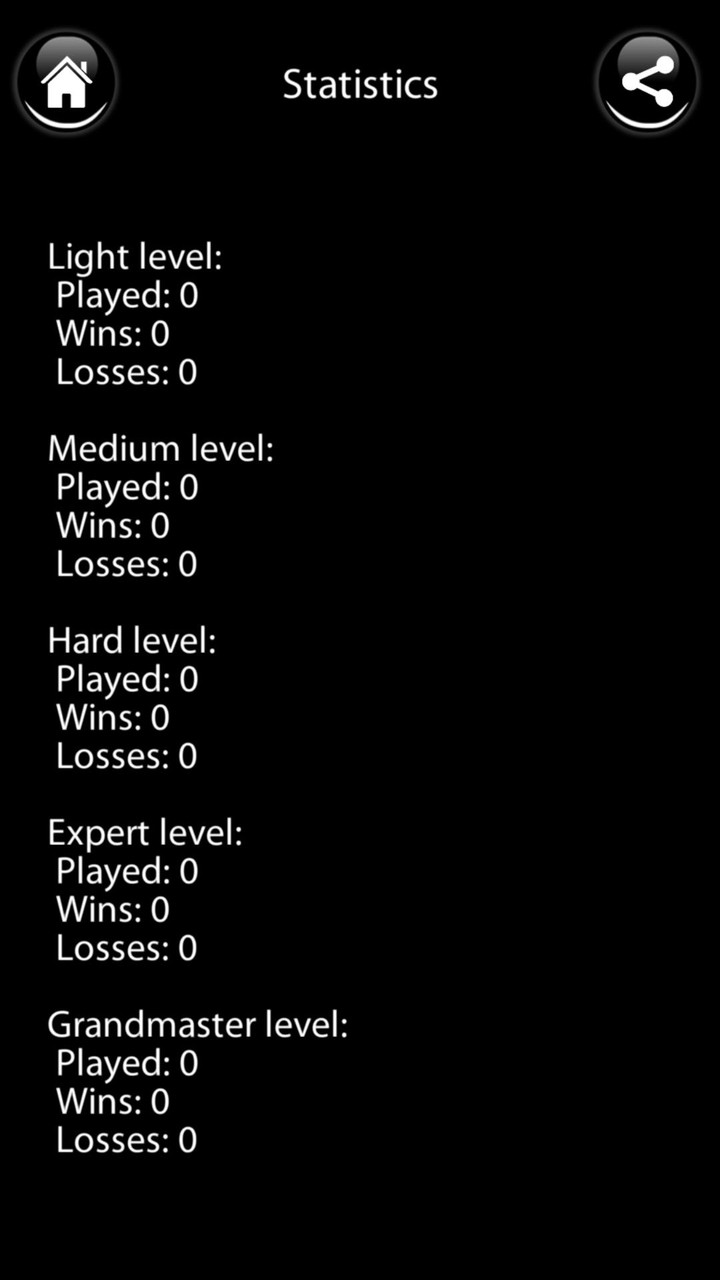
Task: Share the statistics
Action: [x=647, y=82]
